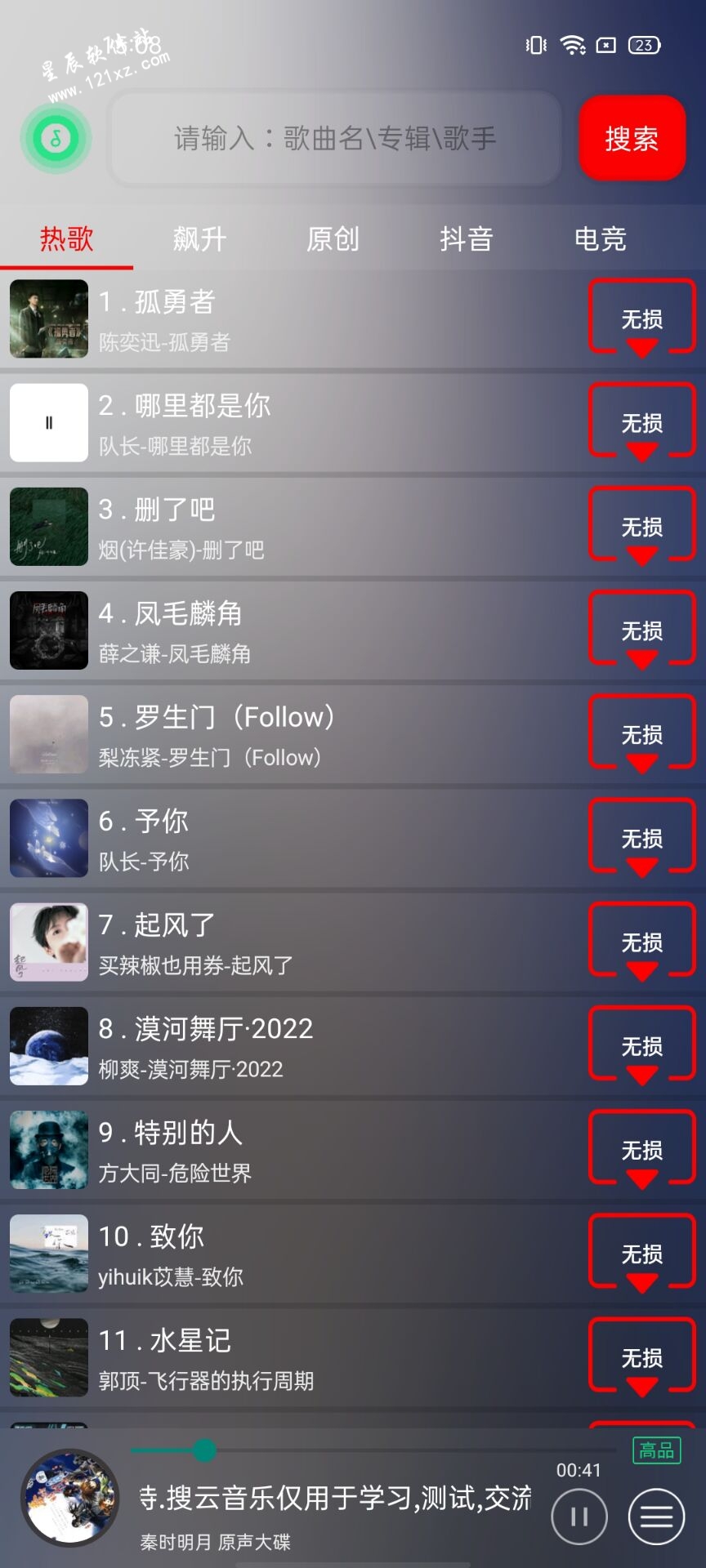The height and width of the screenshot is (1568, 706).
Task: Open the now playing album cover
Action: 70,1498
